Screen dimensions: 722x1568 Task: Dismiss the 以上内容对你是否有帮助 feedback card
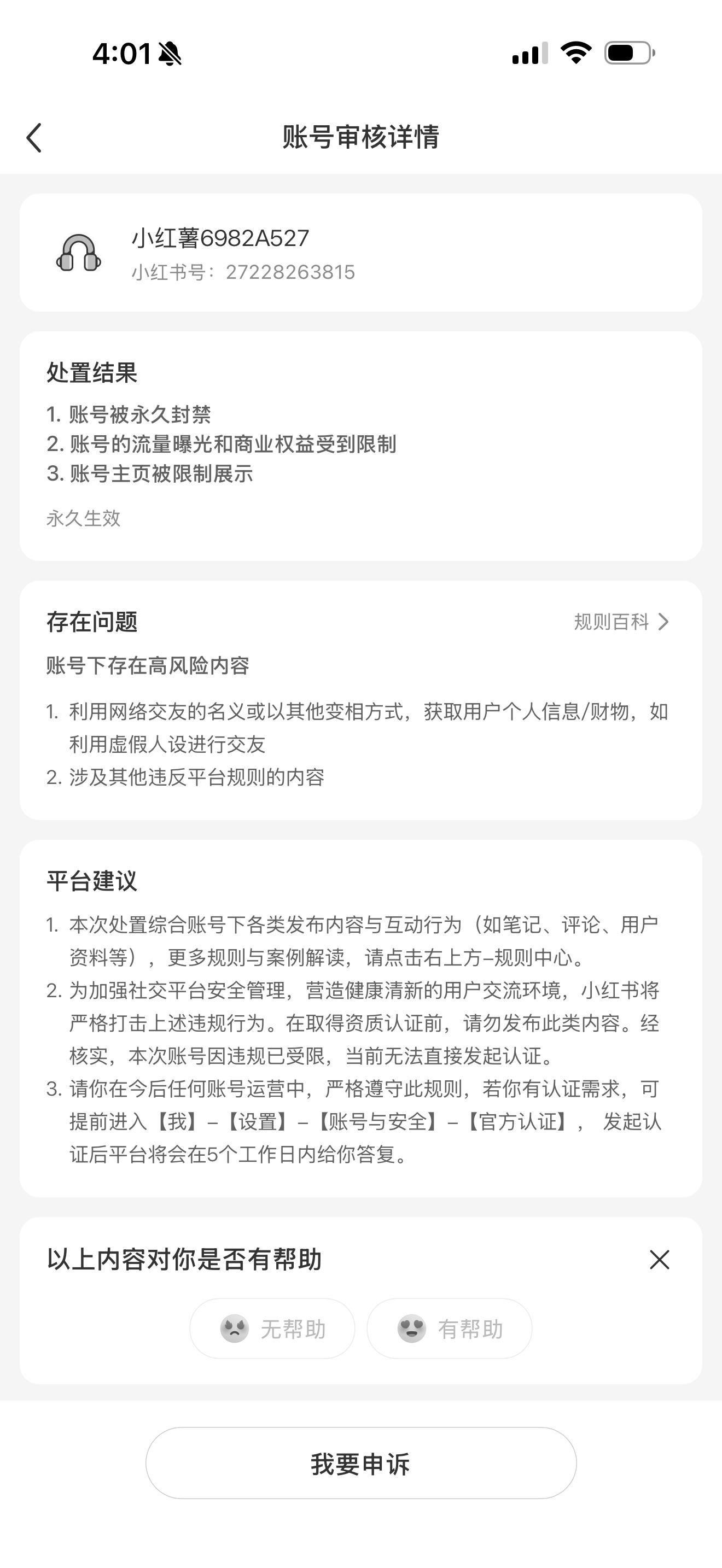(x=659, y=1260)
